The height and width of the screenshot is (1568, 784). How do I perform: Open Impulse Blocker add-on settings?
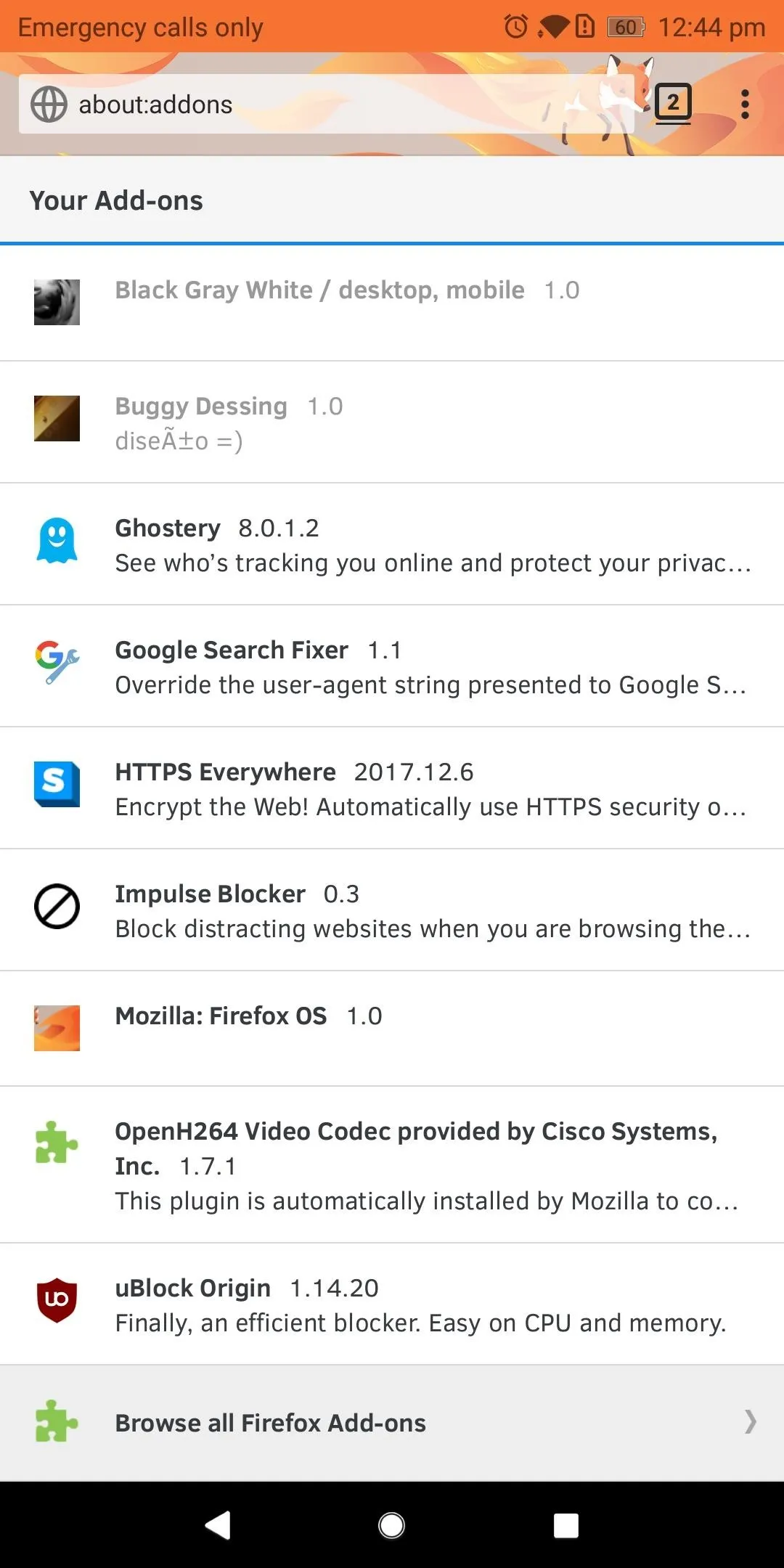[392, 910]
